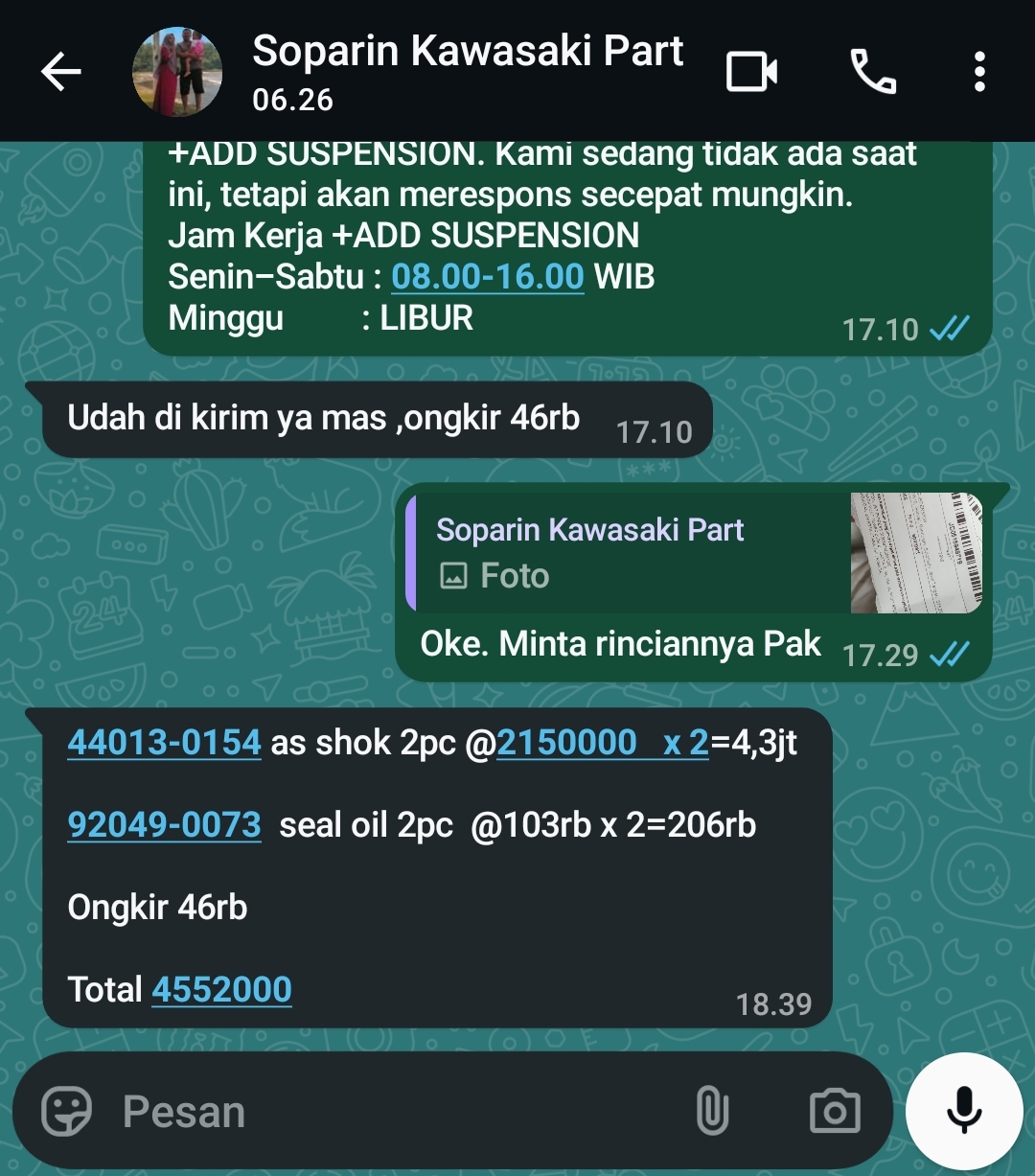Tap the 4552000 total link

[221, 990]
